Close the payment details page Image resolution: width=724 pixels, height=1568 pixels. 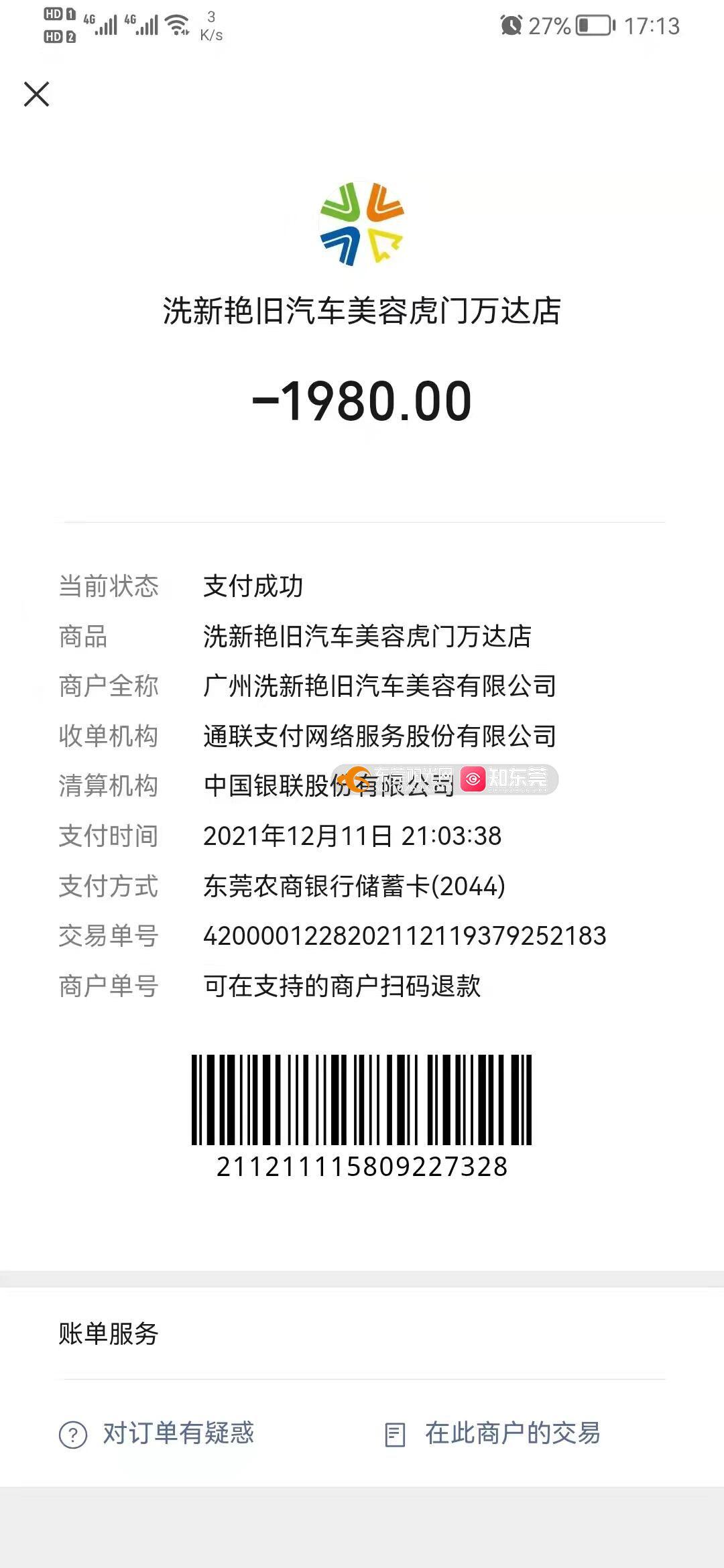(x=37, y=94)
